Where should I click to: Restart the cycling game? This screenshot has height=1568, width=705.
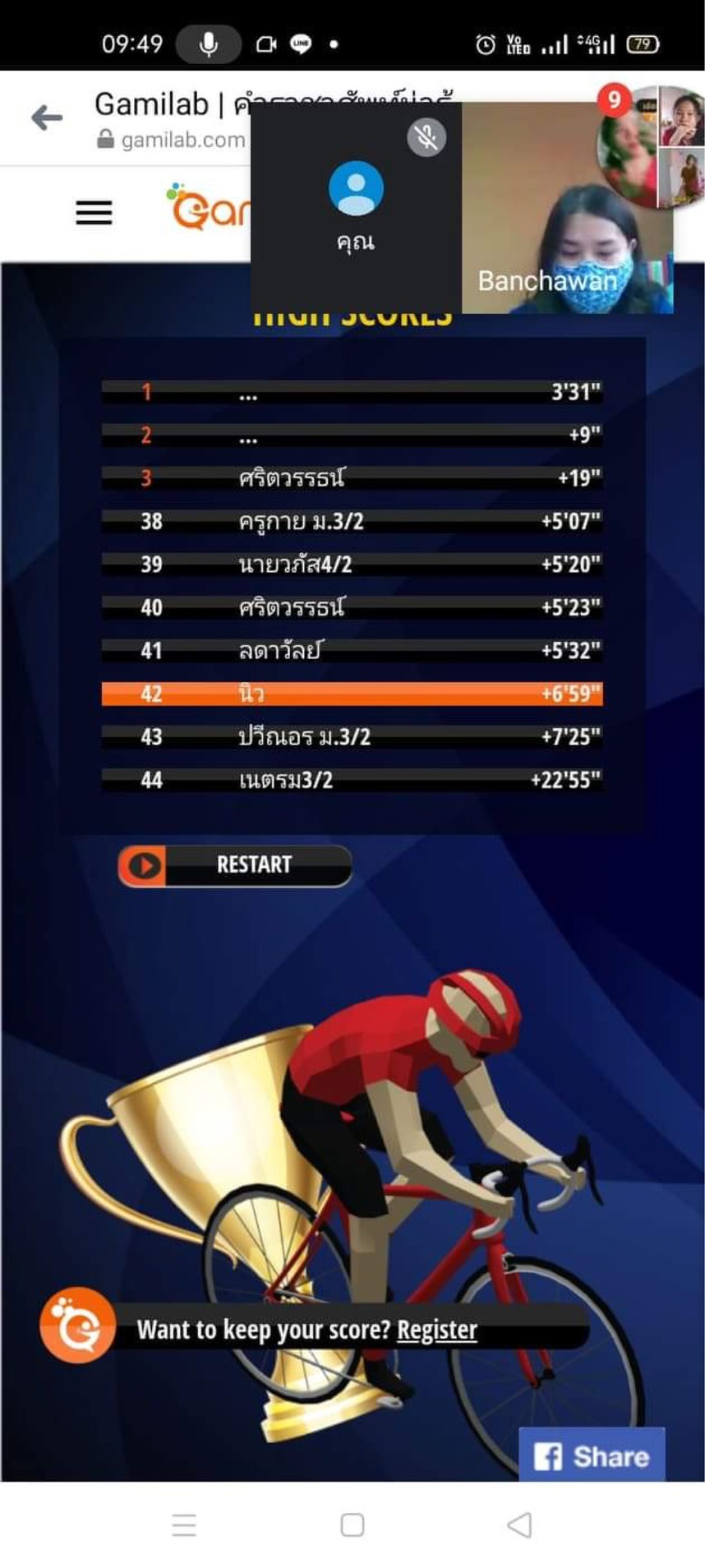pyautogui.click(x=235, y=865)
